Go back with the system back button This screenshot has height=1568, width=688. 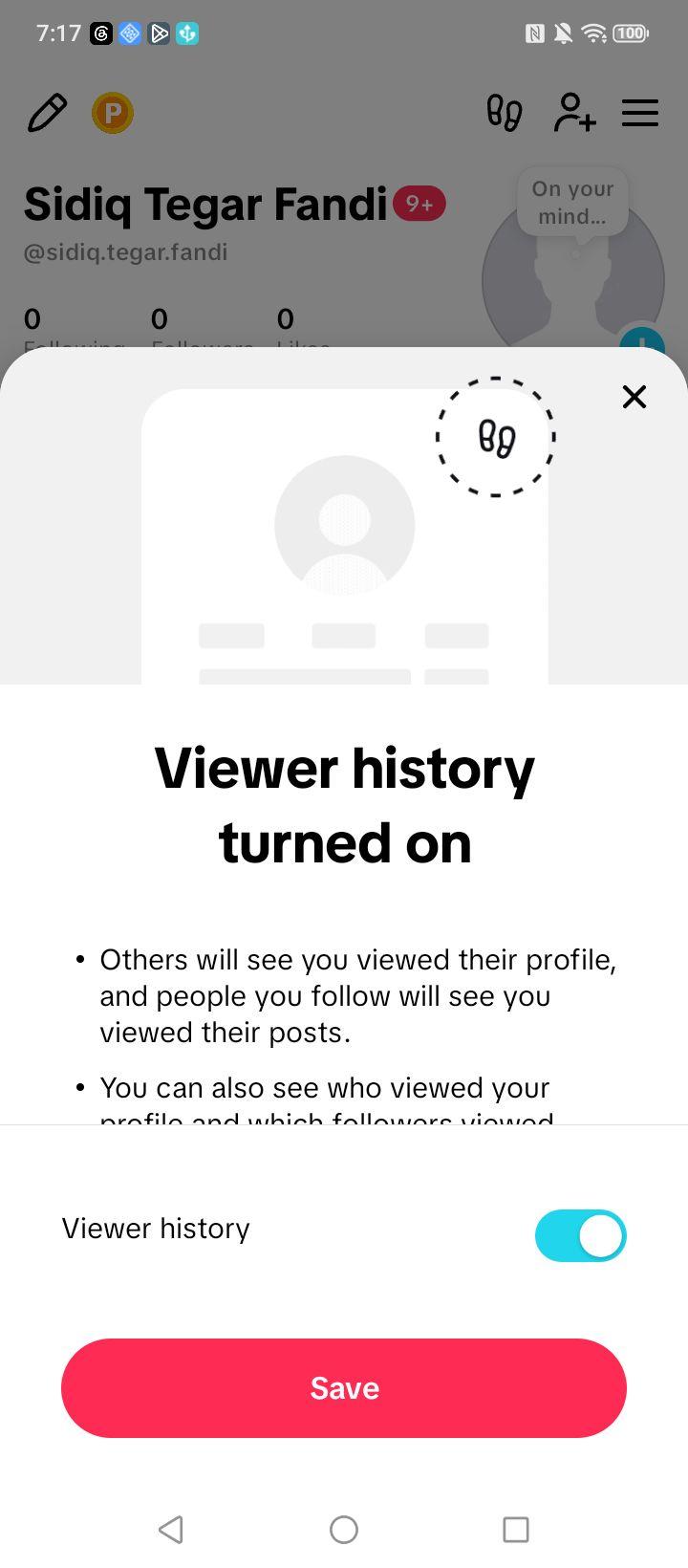coord(171,1529)
